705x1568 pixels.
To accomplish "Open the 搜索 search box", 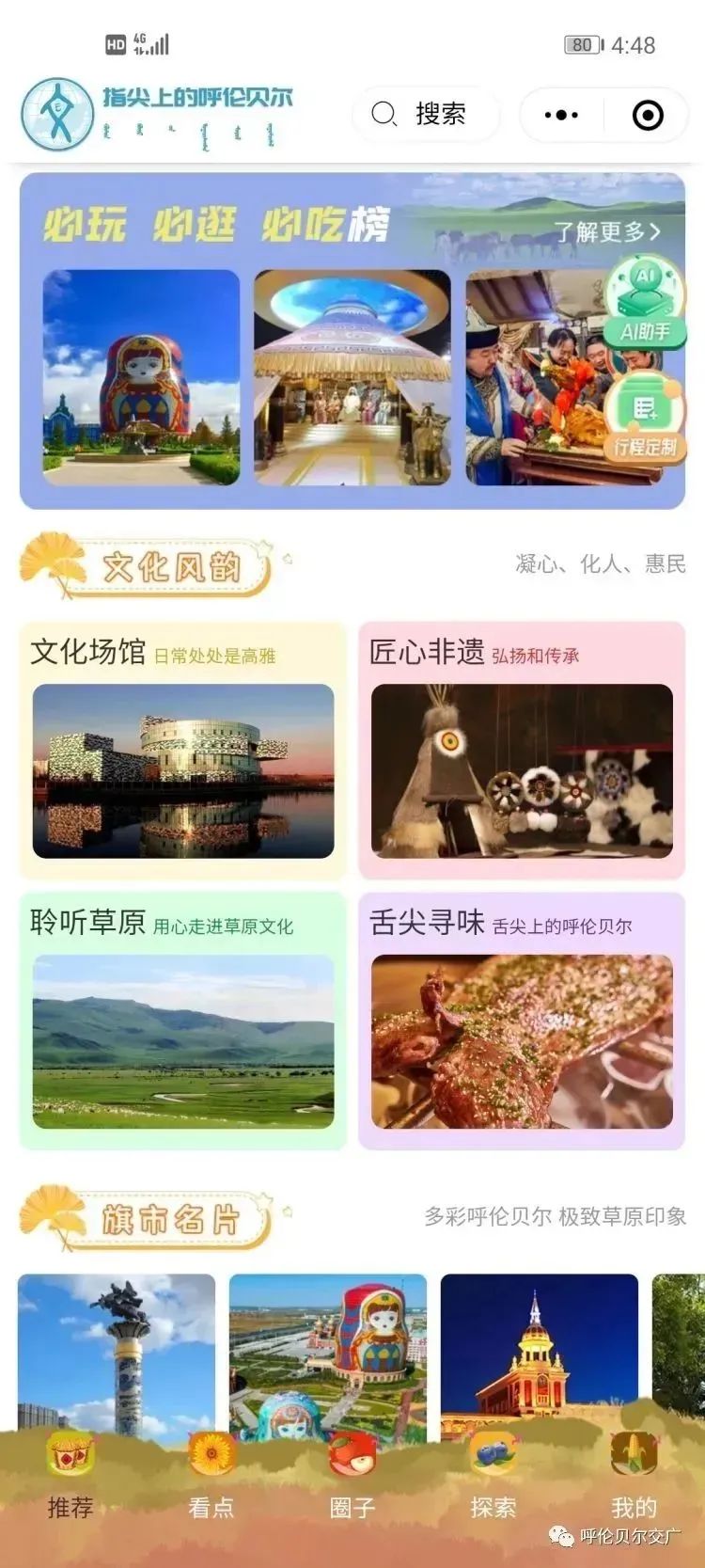I will point(425,115).
